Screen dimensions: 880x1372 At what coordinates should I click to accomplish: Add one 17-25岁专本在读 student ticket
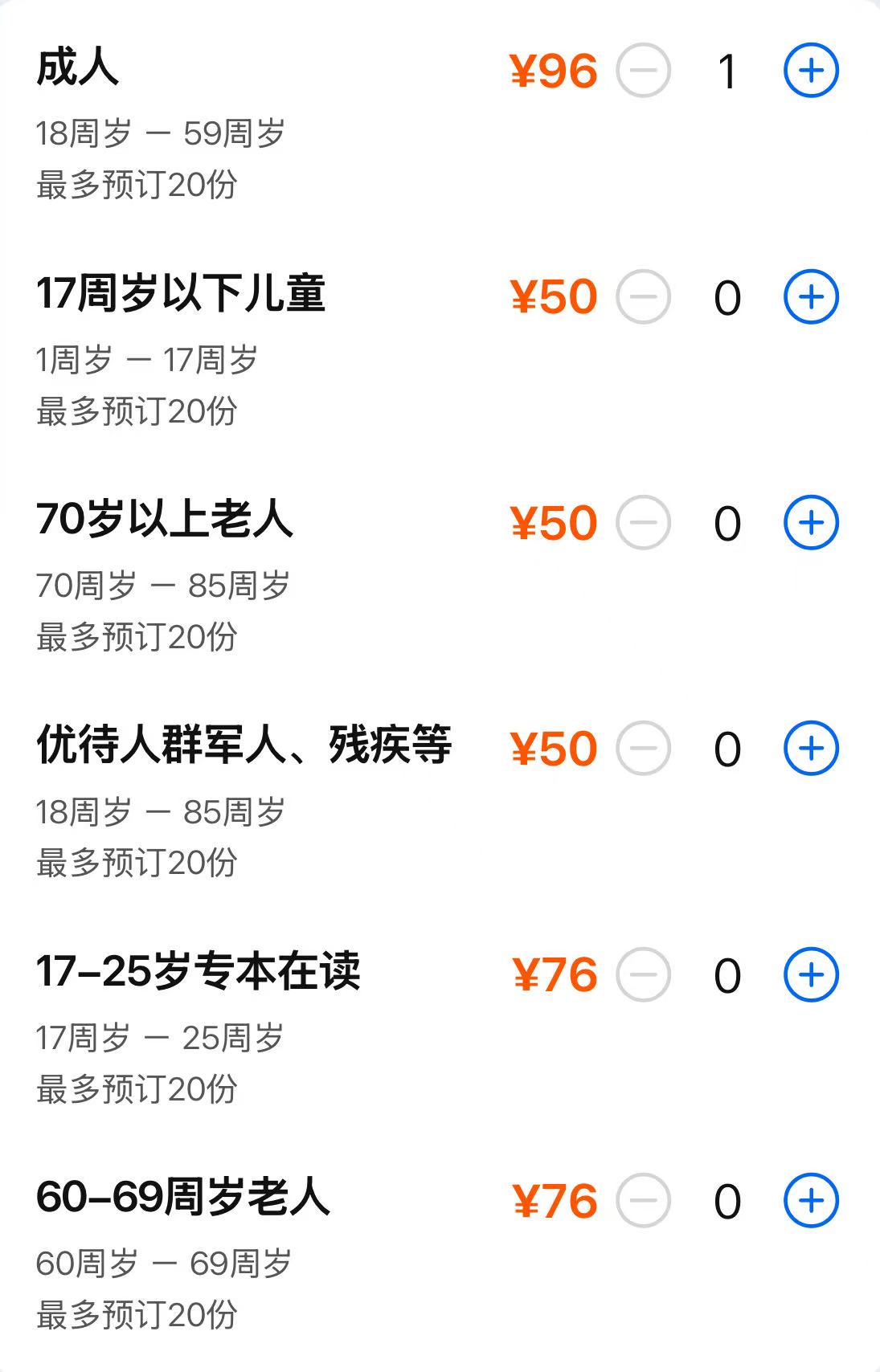point(811,975)
